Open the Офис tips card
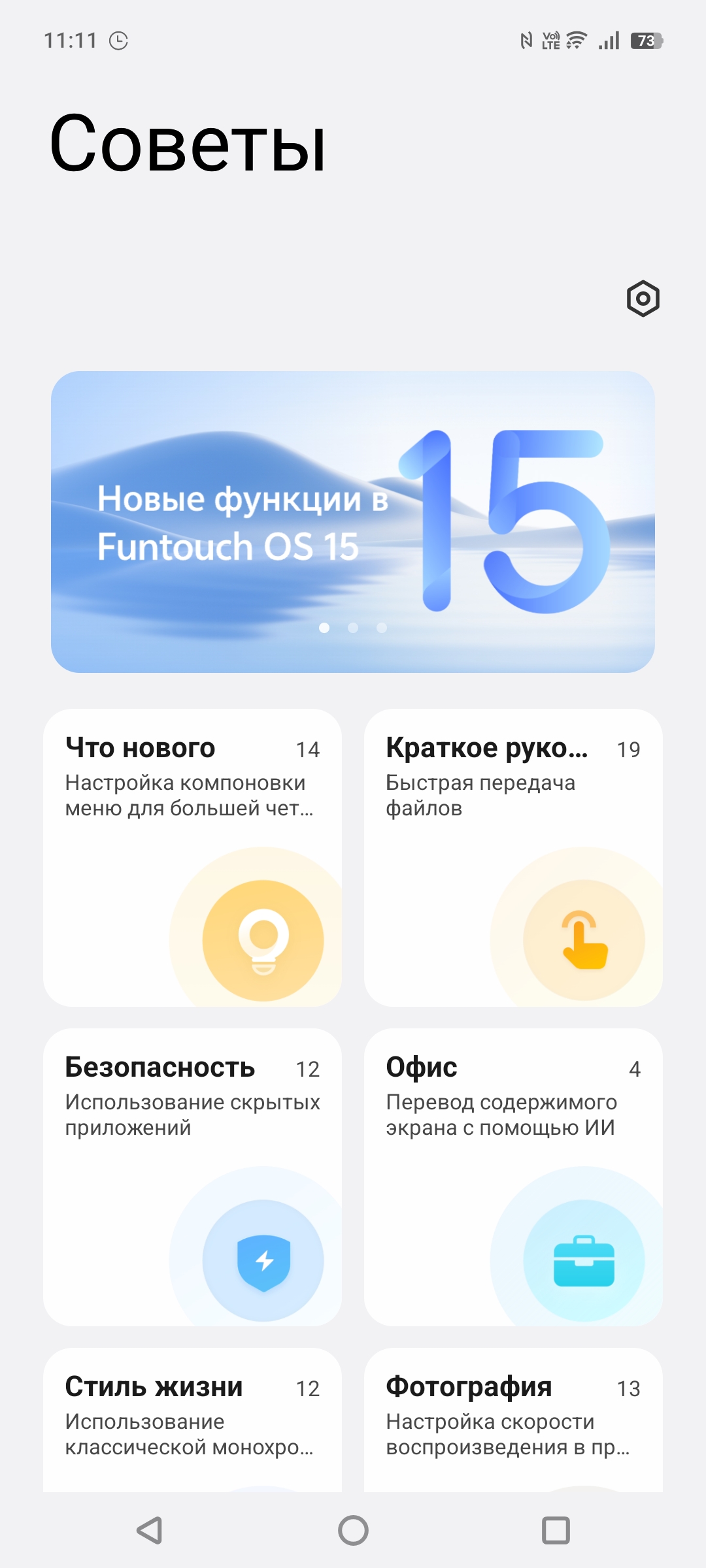 (x=513, y=1177)
